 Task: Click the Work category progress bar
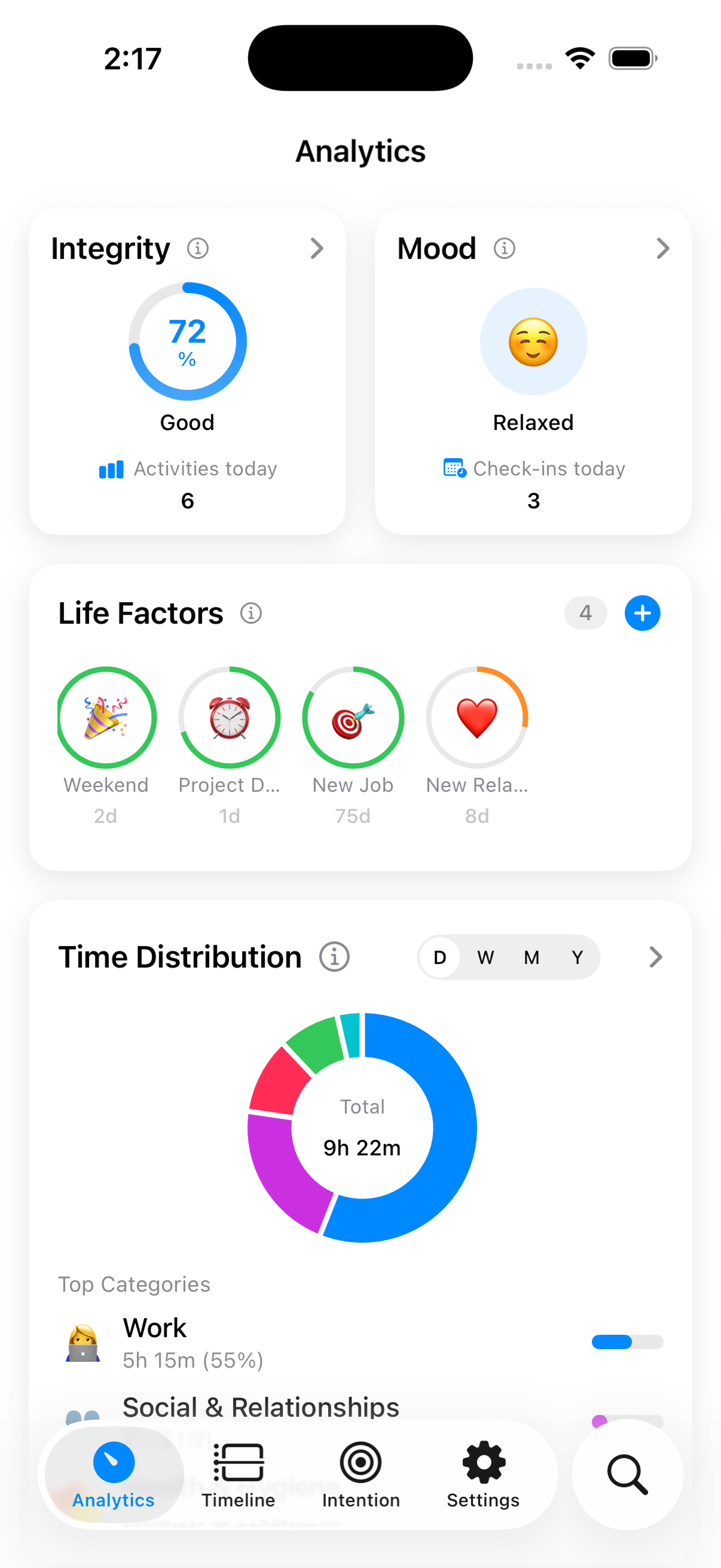tap(628, 1342)
